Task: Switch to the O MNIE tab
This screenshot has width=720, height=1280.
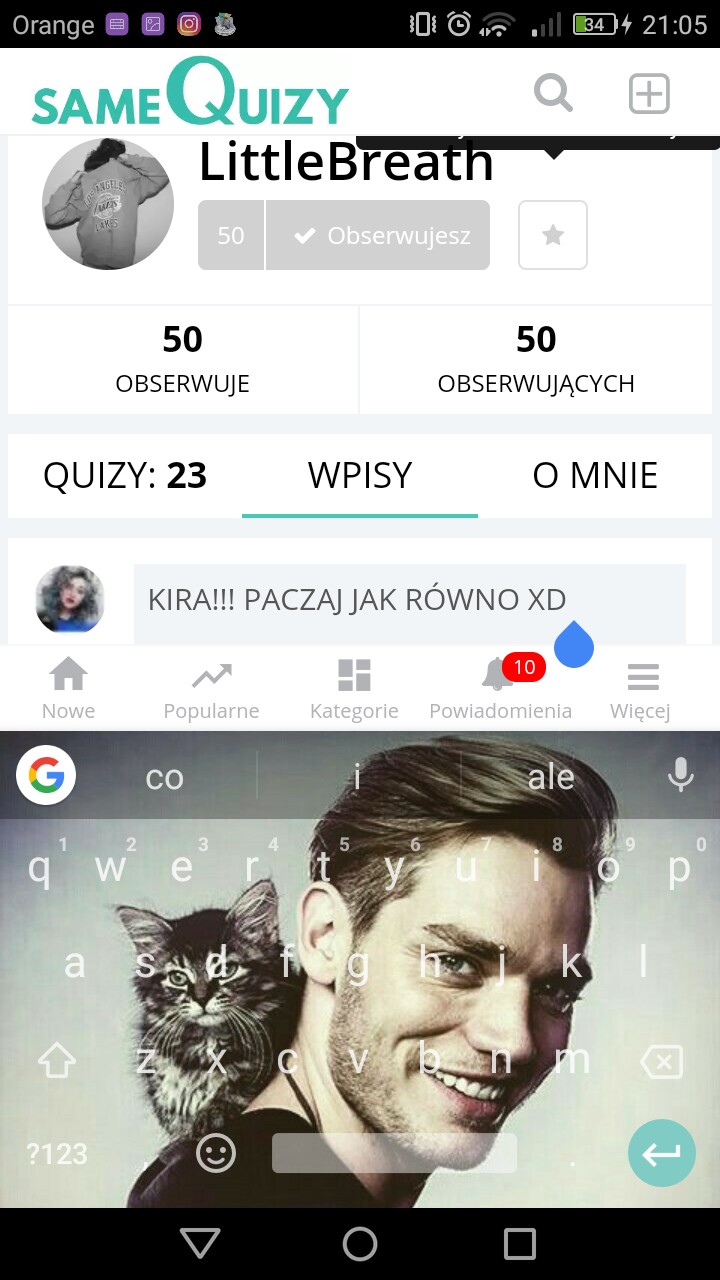Action: pos(595,476)
